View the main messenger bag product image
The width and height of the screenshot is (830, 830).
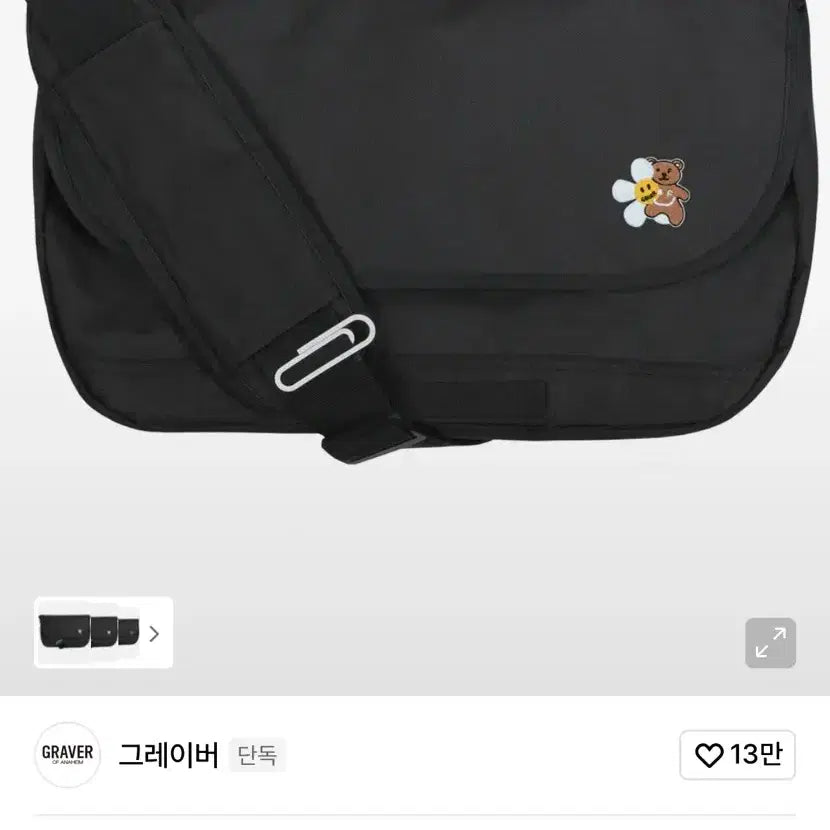(x=415, y=250)
